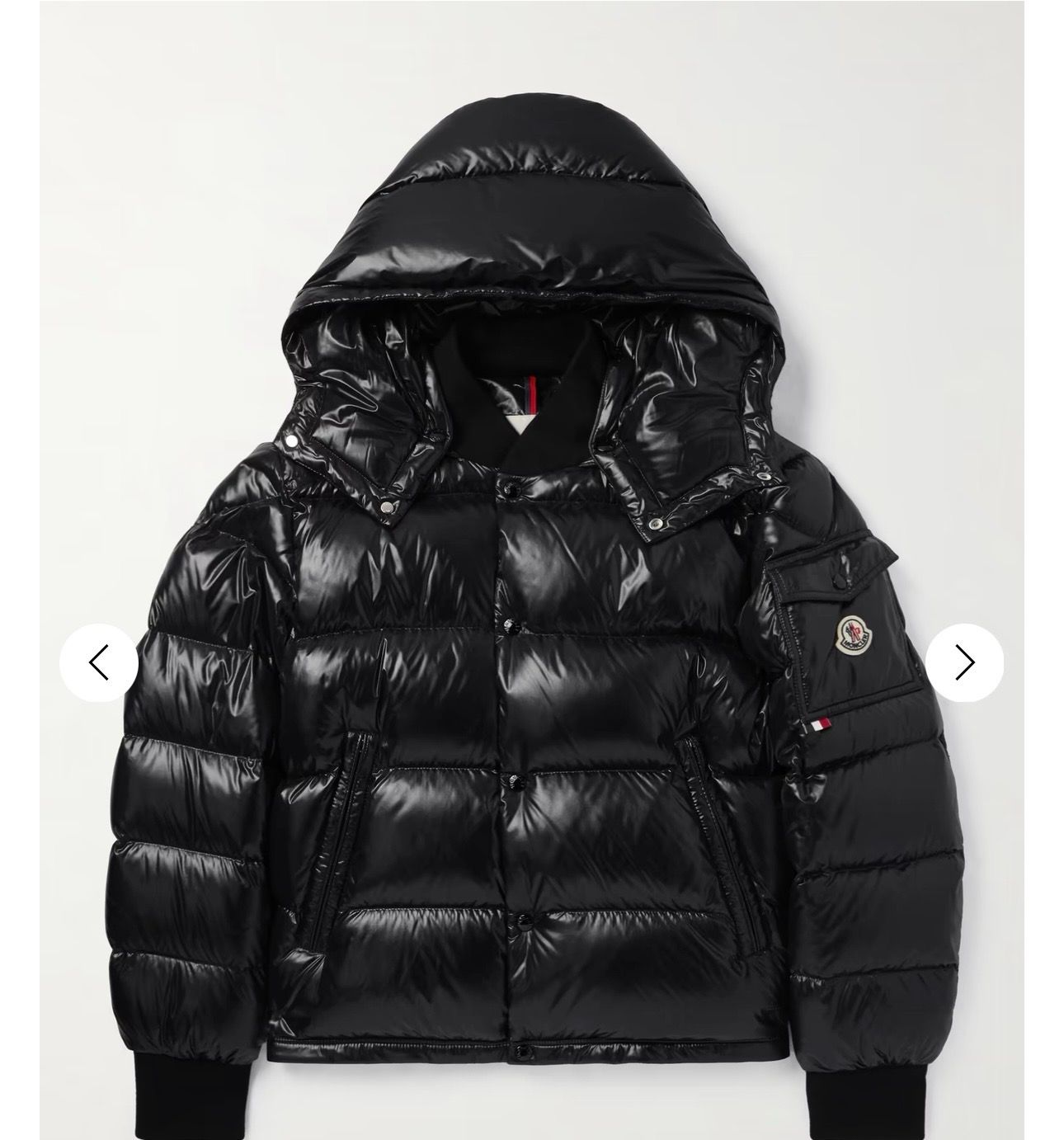
Task: Show the previous product image
Action: point(99,662)
